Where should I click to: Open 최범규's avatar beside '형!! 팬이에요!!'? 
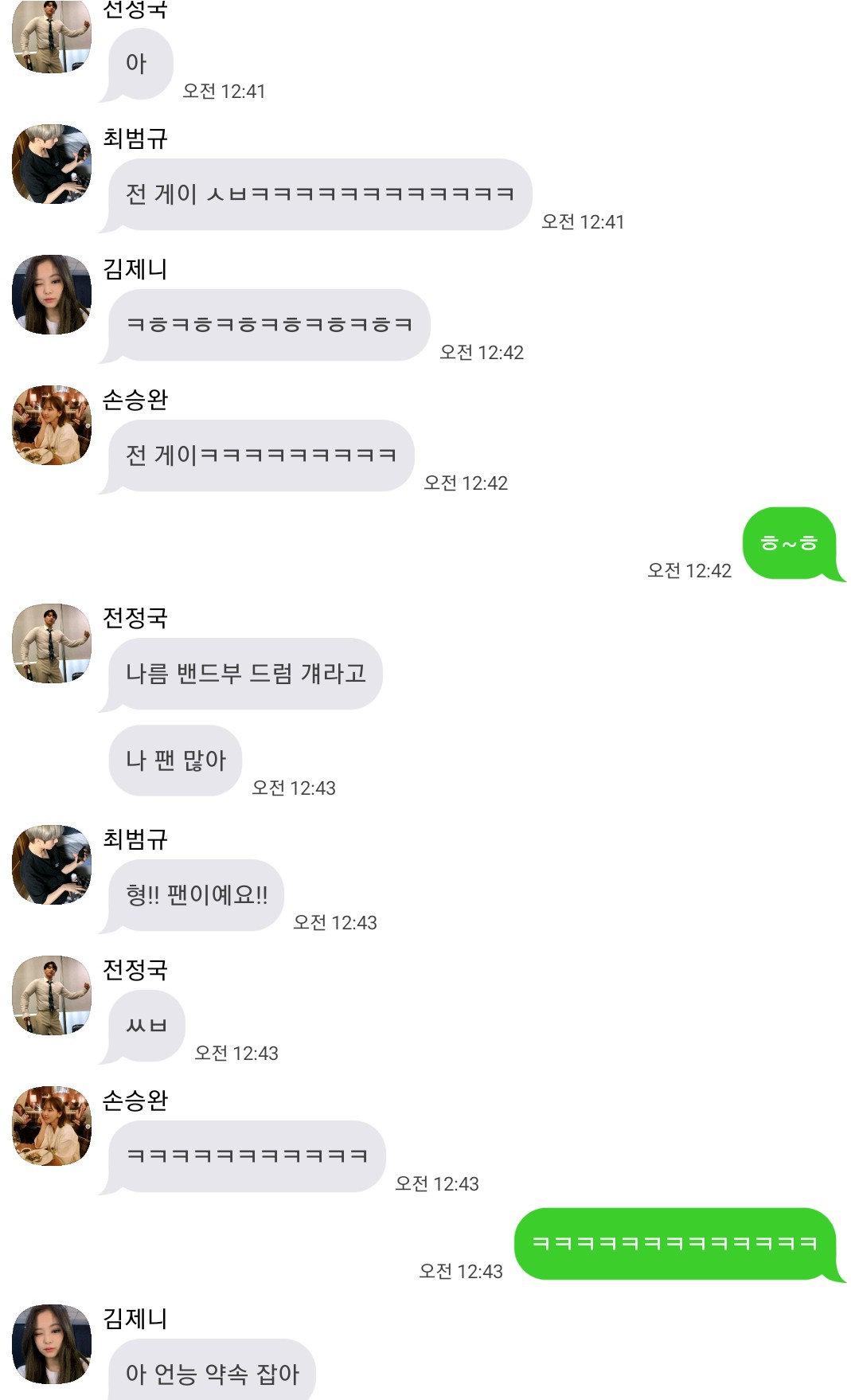[52, 865]
